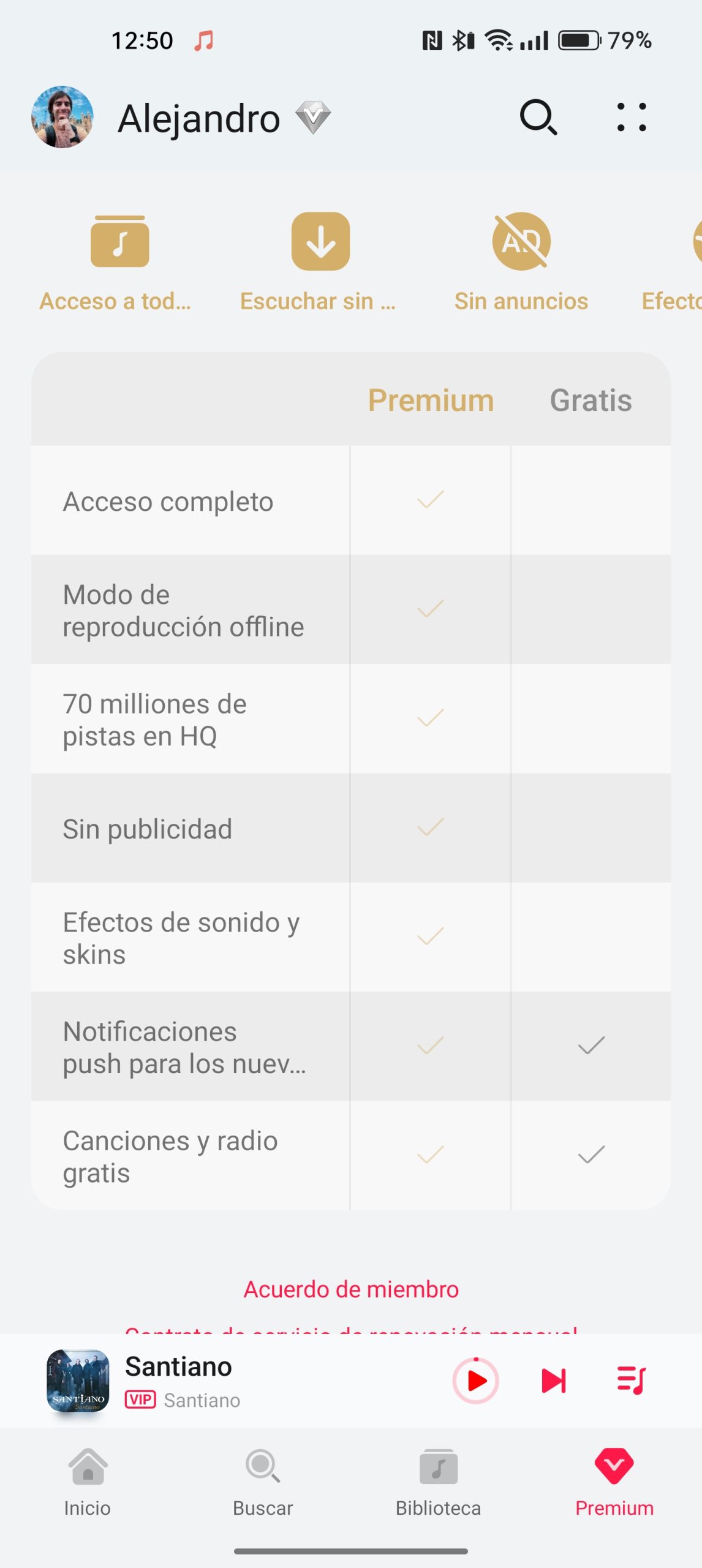The width and height of the screenshot is (702, 1568).
Task: Go to the Inicio tab
Action: click(x=88, y=1482)
